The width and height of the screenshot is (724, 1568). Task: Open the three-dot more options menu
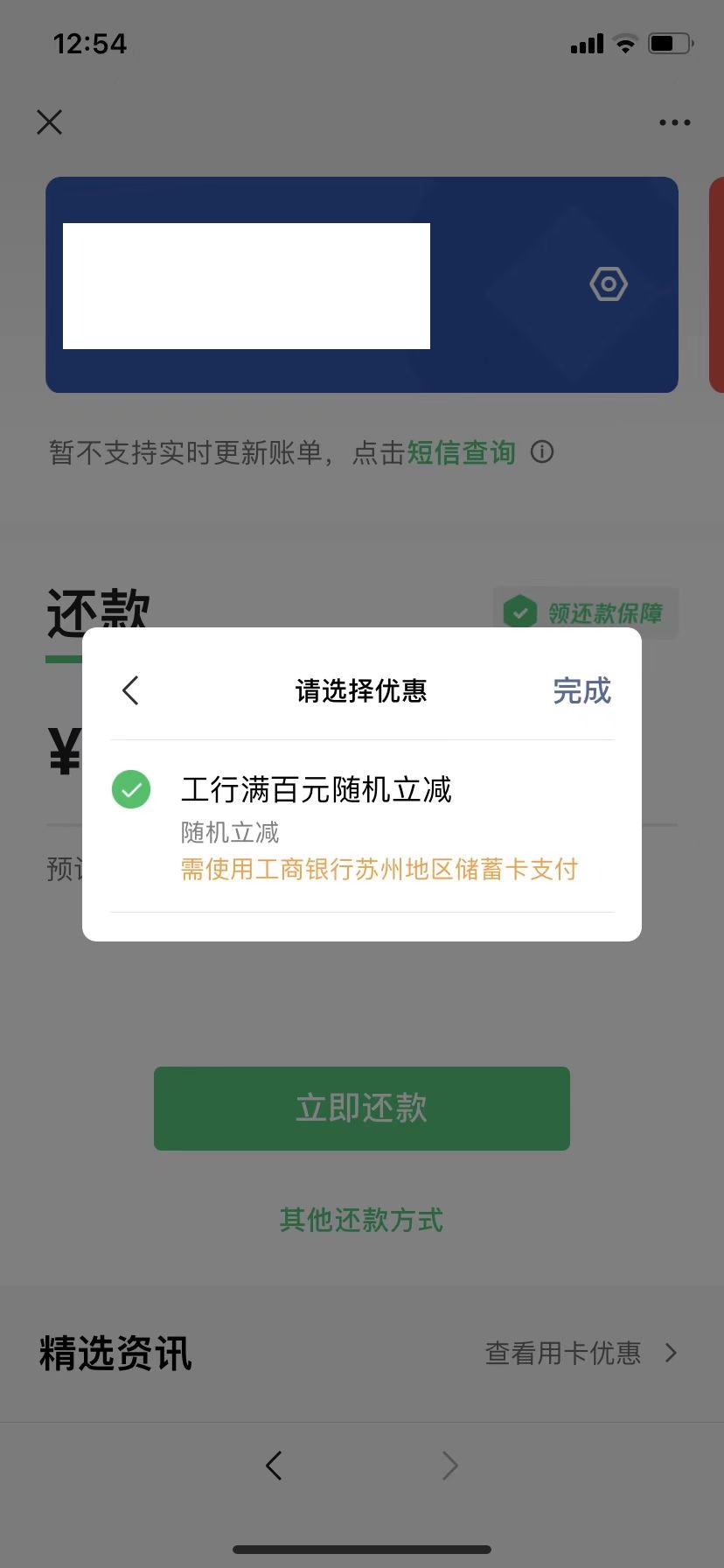click(x=674, y=122)
